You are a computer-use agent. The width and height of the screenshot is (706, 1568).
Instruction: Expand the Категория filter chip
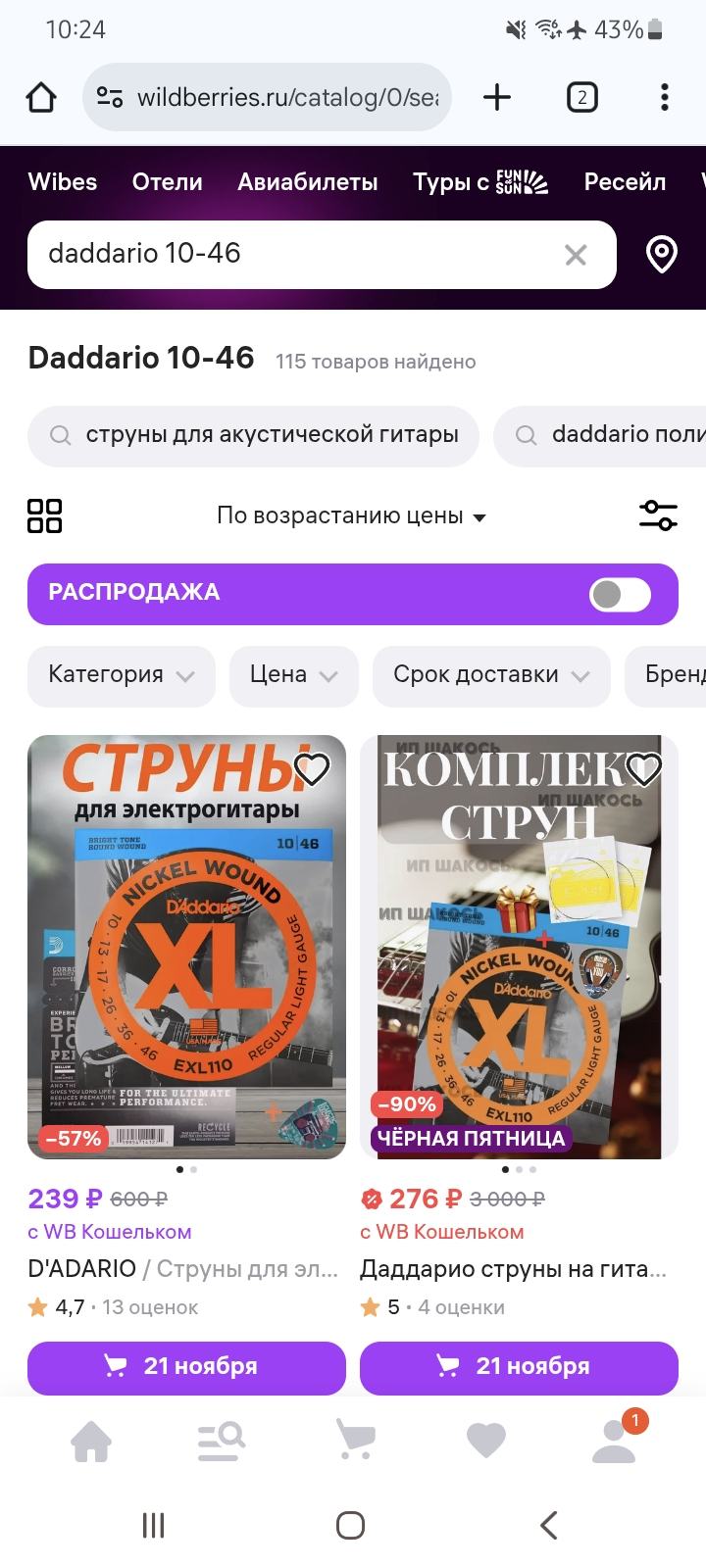click(121, 675)
